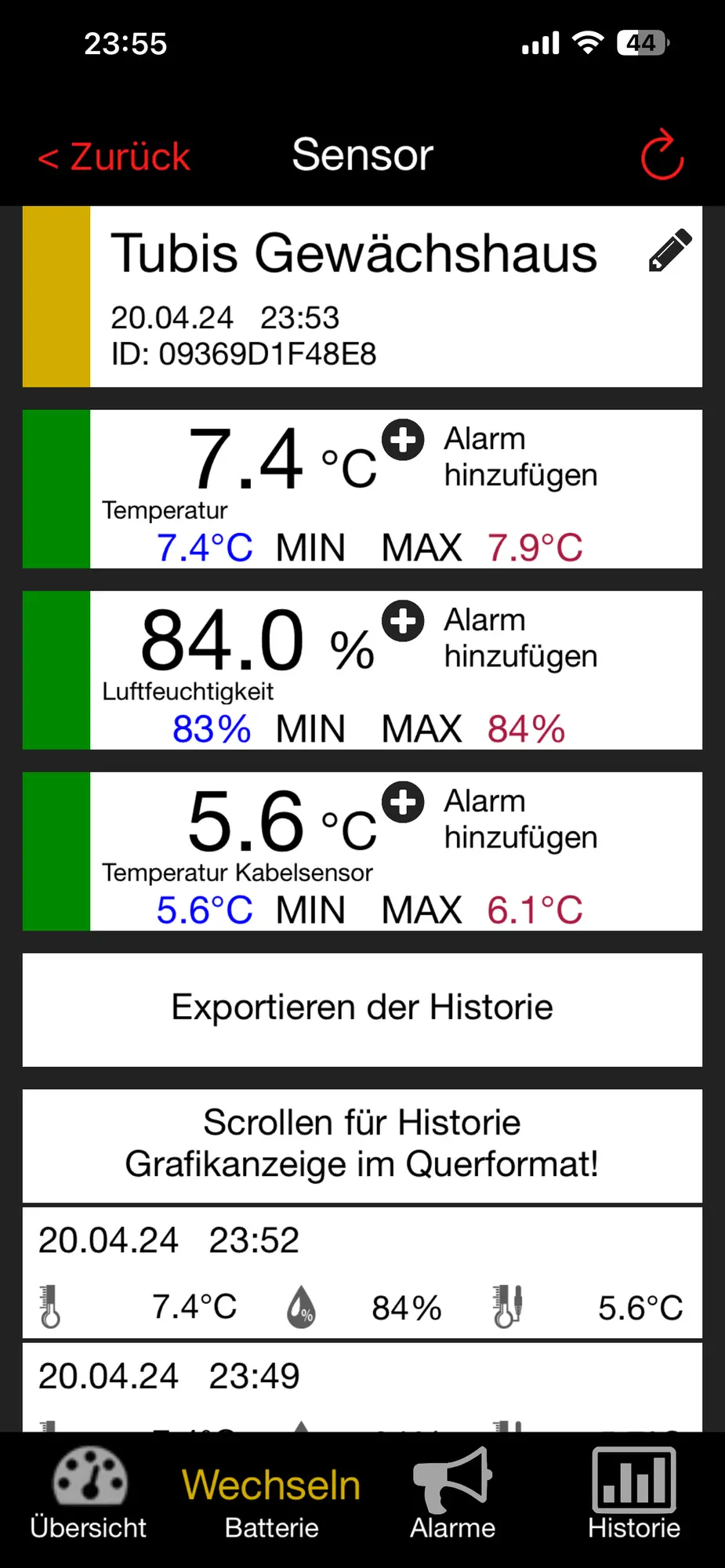This screenshot has width=725, height=1568.
Task: Switch to the Alarme tab
Action: click(x=452, y=1494)
